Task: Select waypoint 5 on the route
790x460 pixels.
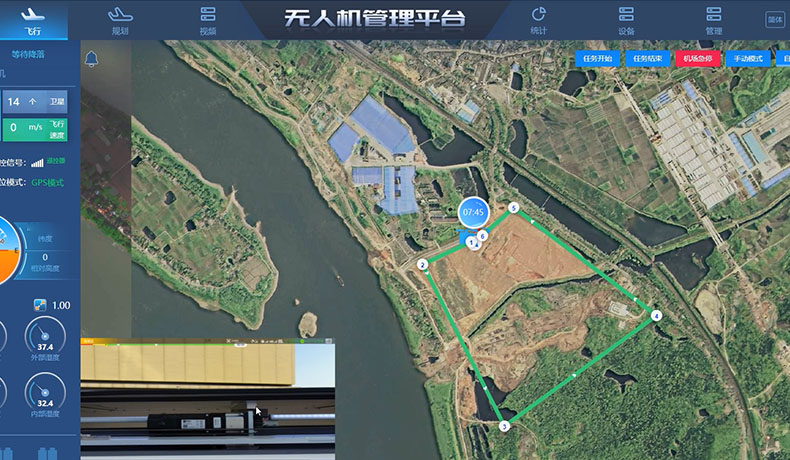Action: pyautogui.click(x=514, y=208)
